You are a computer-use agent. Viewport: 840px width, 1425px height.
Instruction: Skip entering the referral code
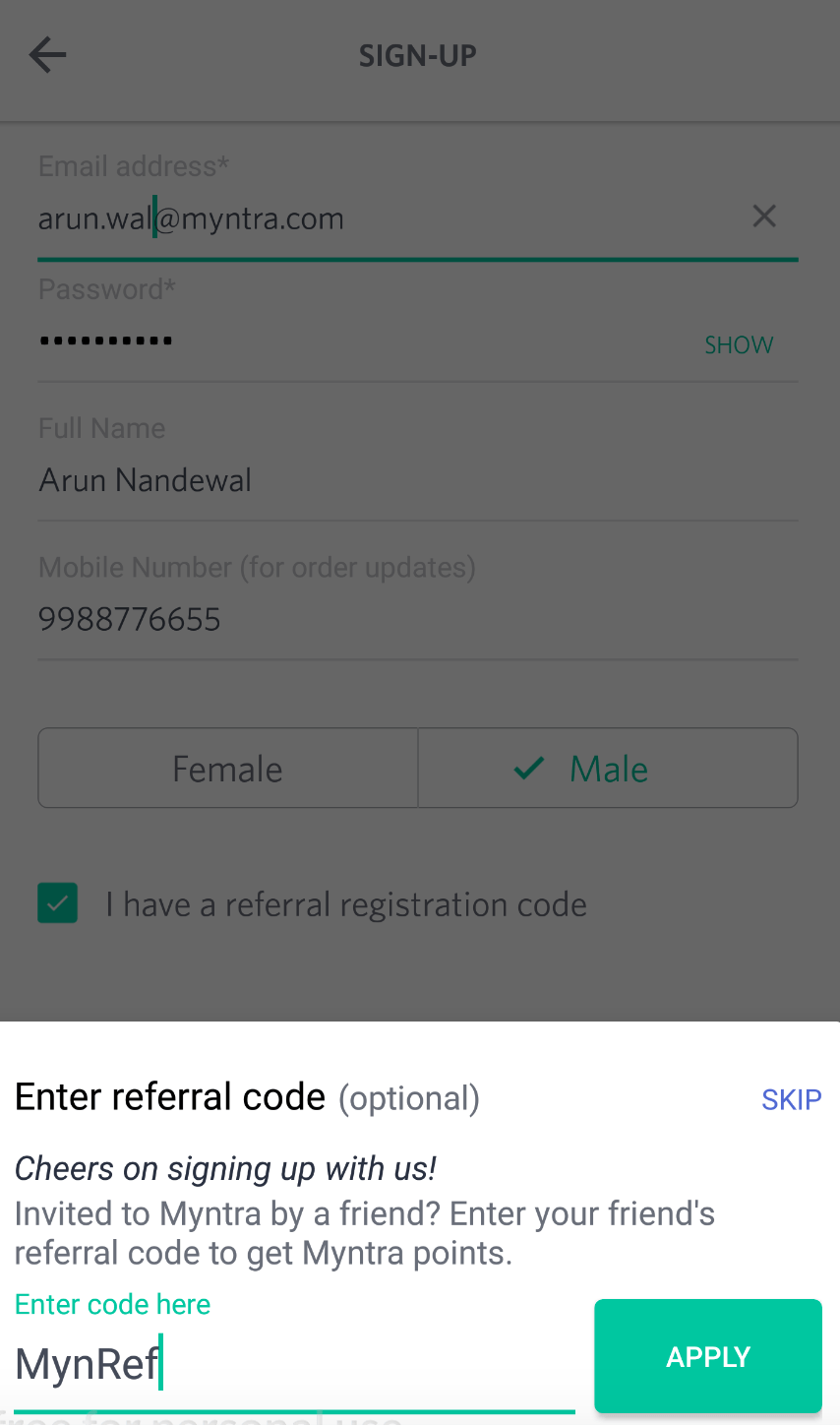(791, 1099)
